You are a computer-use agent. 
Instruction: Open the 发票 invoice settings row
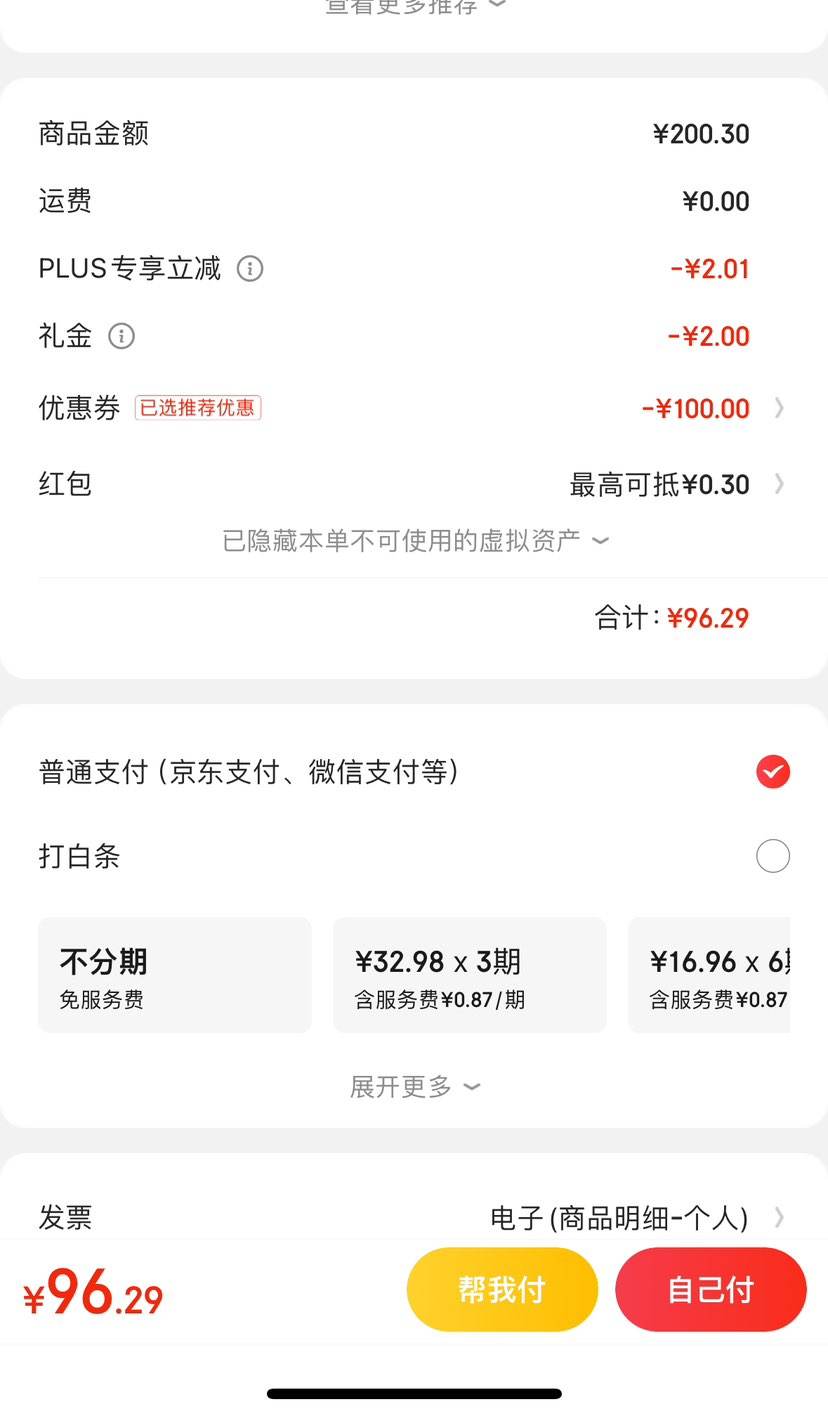413,1217
